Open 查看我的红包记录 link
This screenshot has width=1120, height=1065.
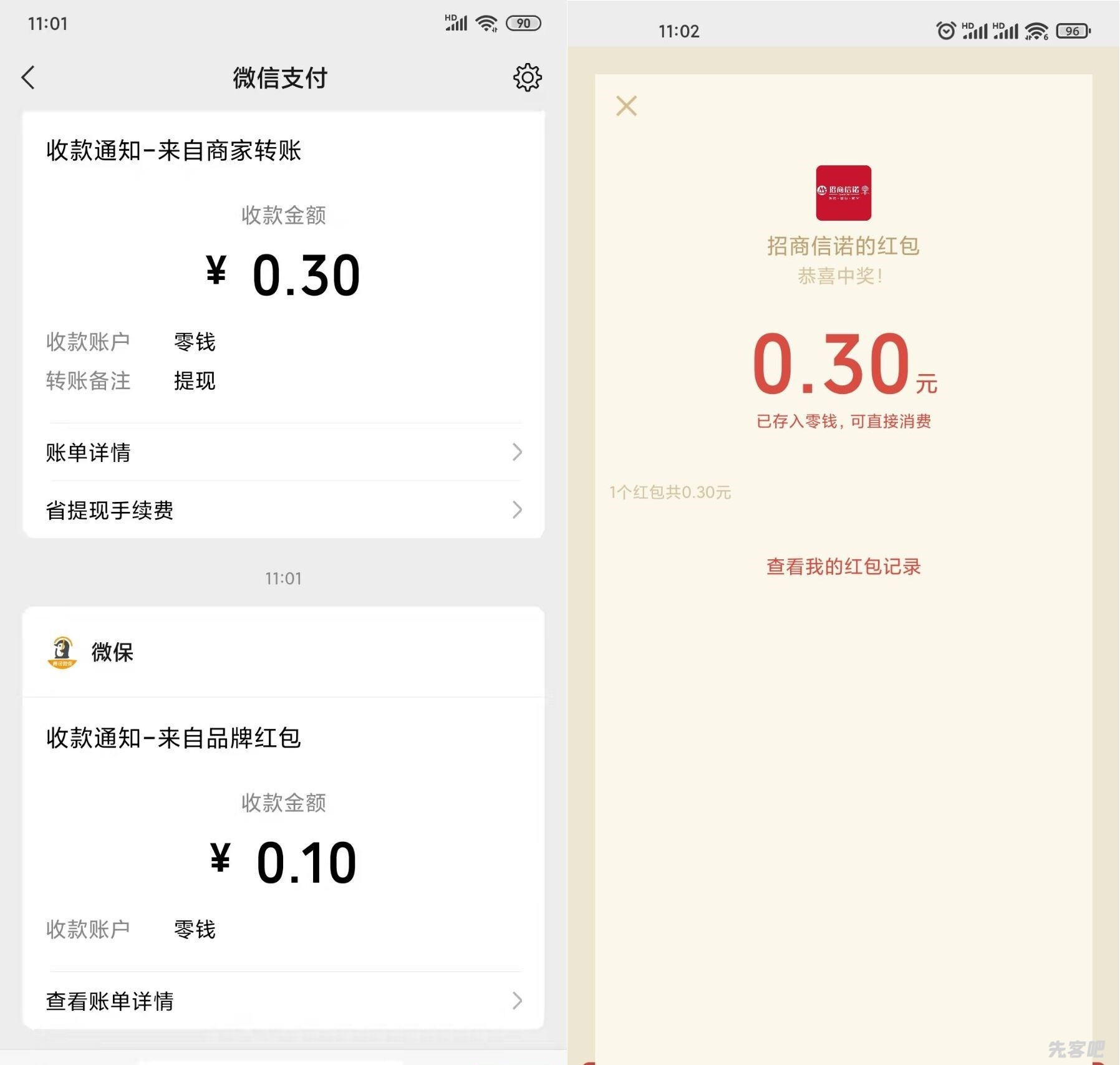(843, 566)
